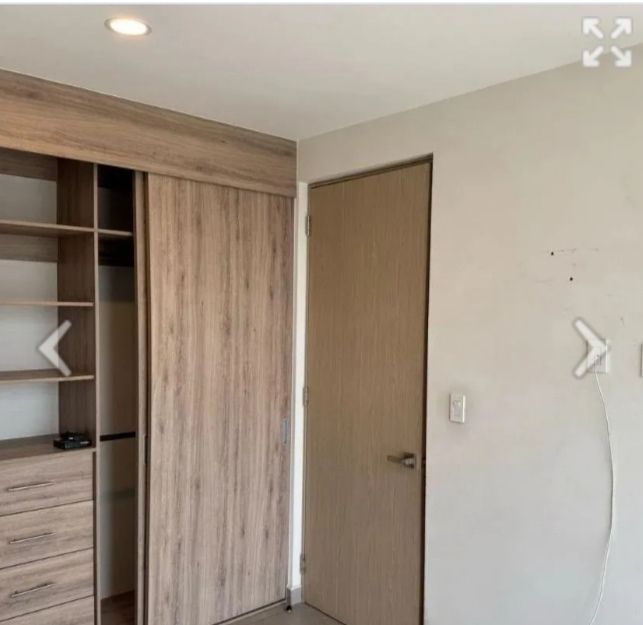Show the previous photo
Screen dimensions: 643x625
(x=54, y=348)
